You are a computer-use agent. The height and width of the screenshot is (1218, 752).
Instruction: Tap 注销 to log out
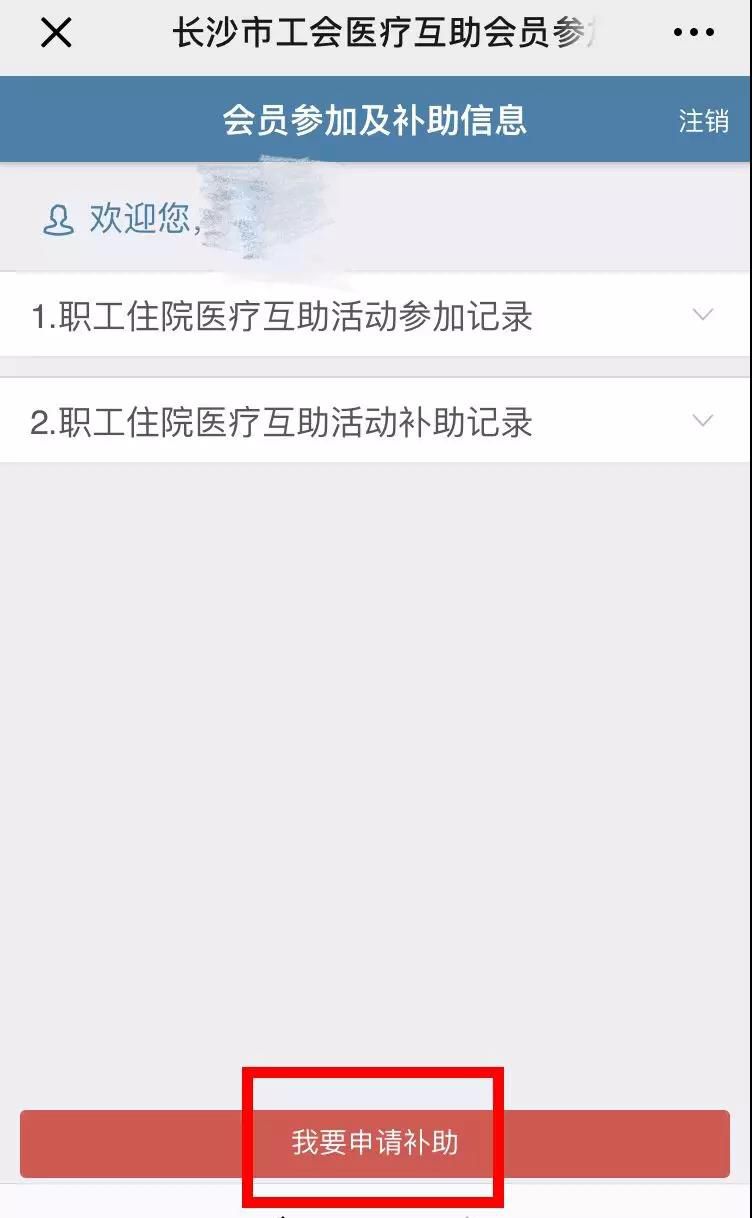704,121
